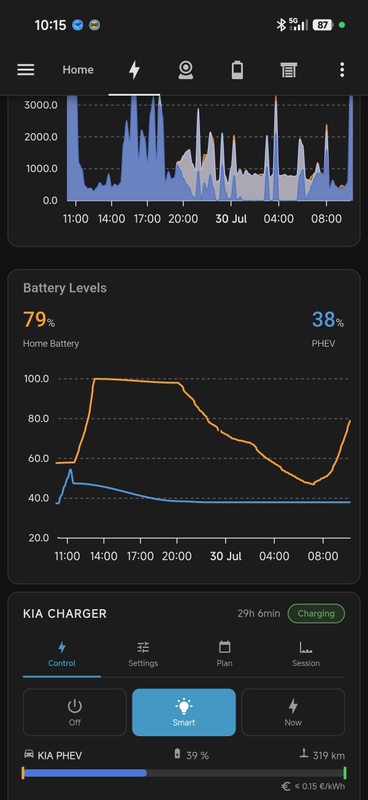Switch to the Home tab
This screenshot has width=368, height=800.
[78, 70]
